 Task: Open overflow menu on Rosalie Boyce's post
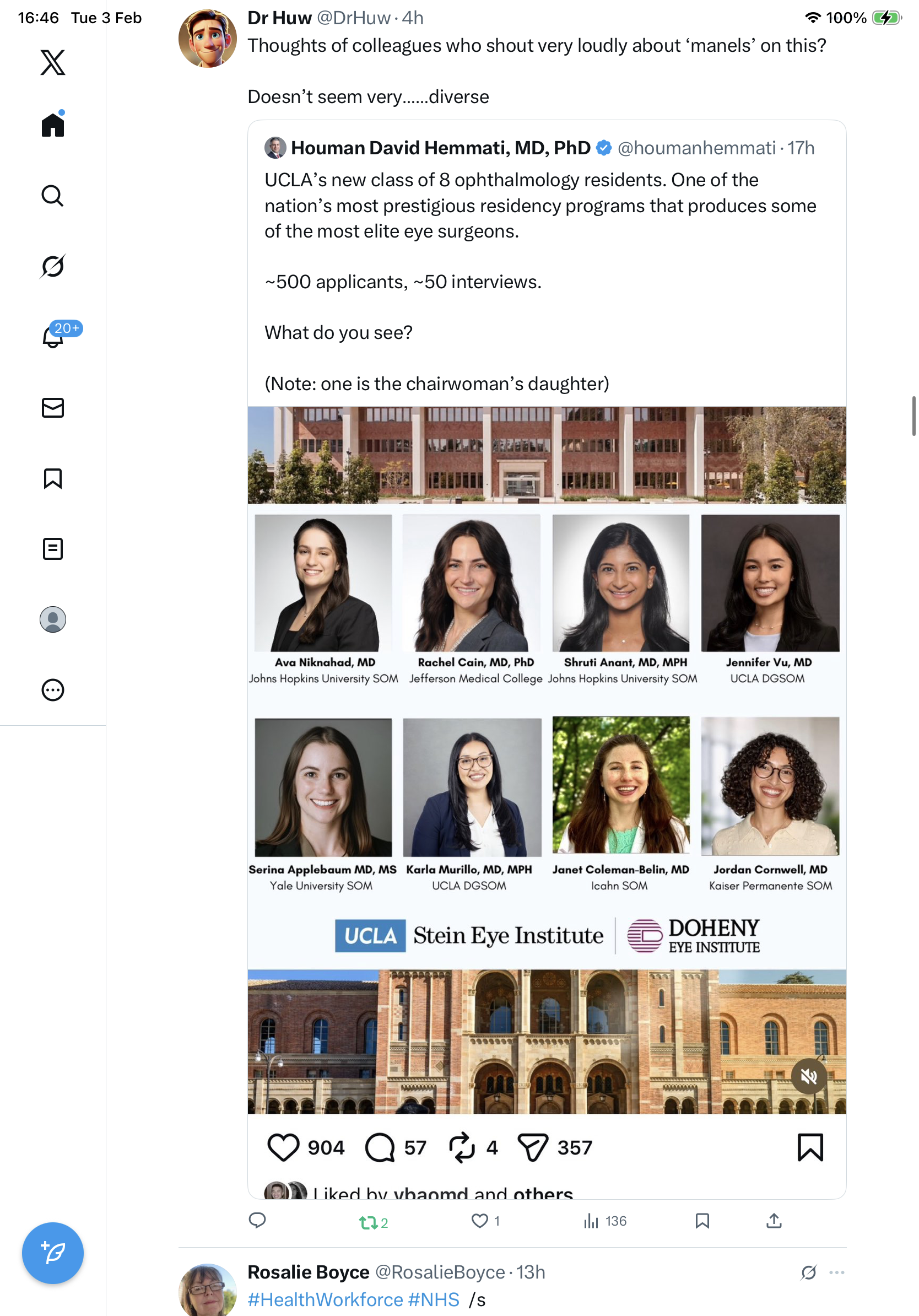(836, 1272)
